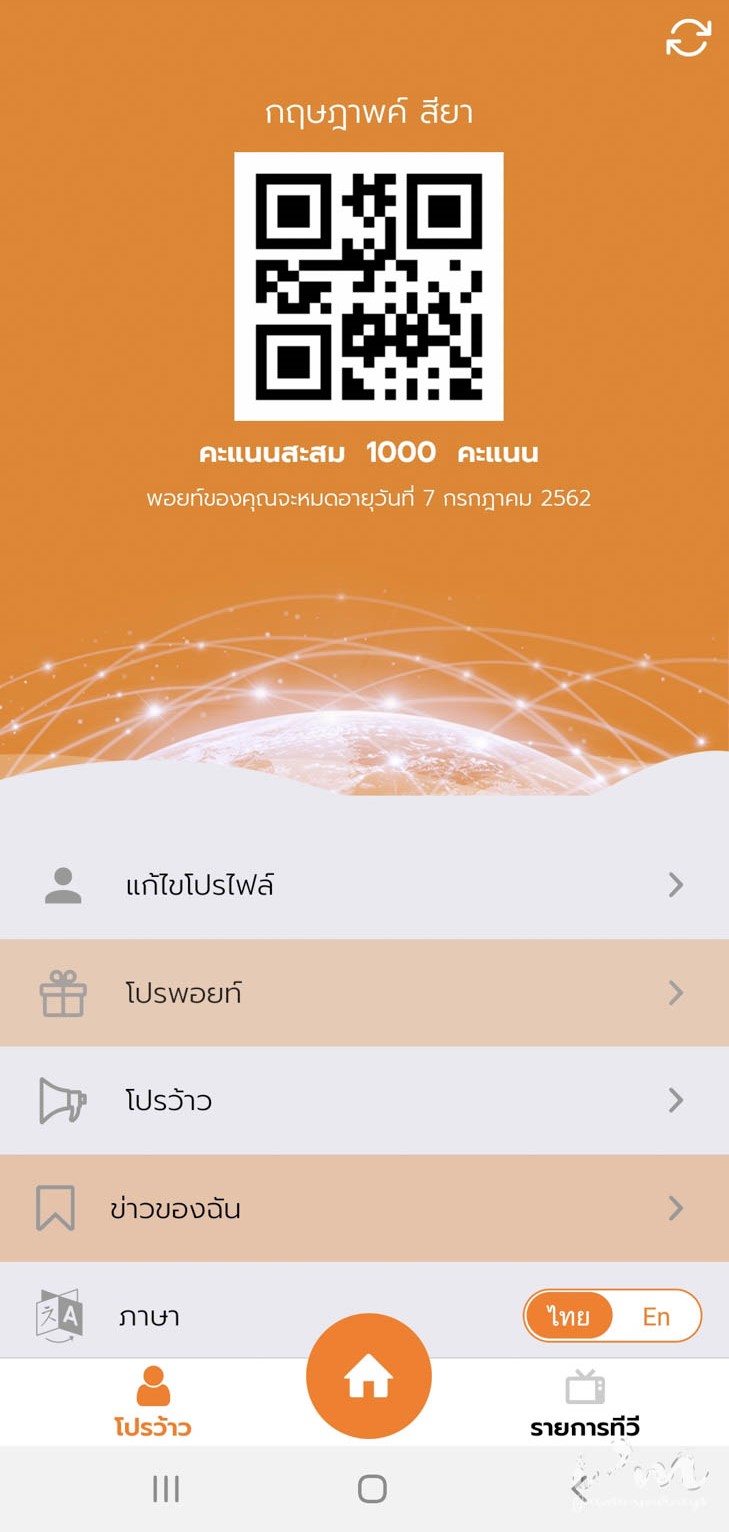
Task: Tap the refresh icon at top right
Action: [688, 38]
